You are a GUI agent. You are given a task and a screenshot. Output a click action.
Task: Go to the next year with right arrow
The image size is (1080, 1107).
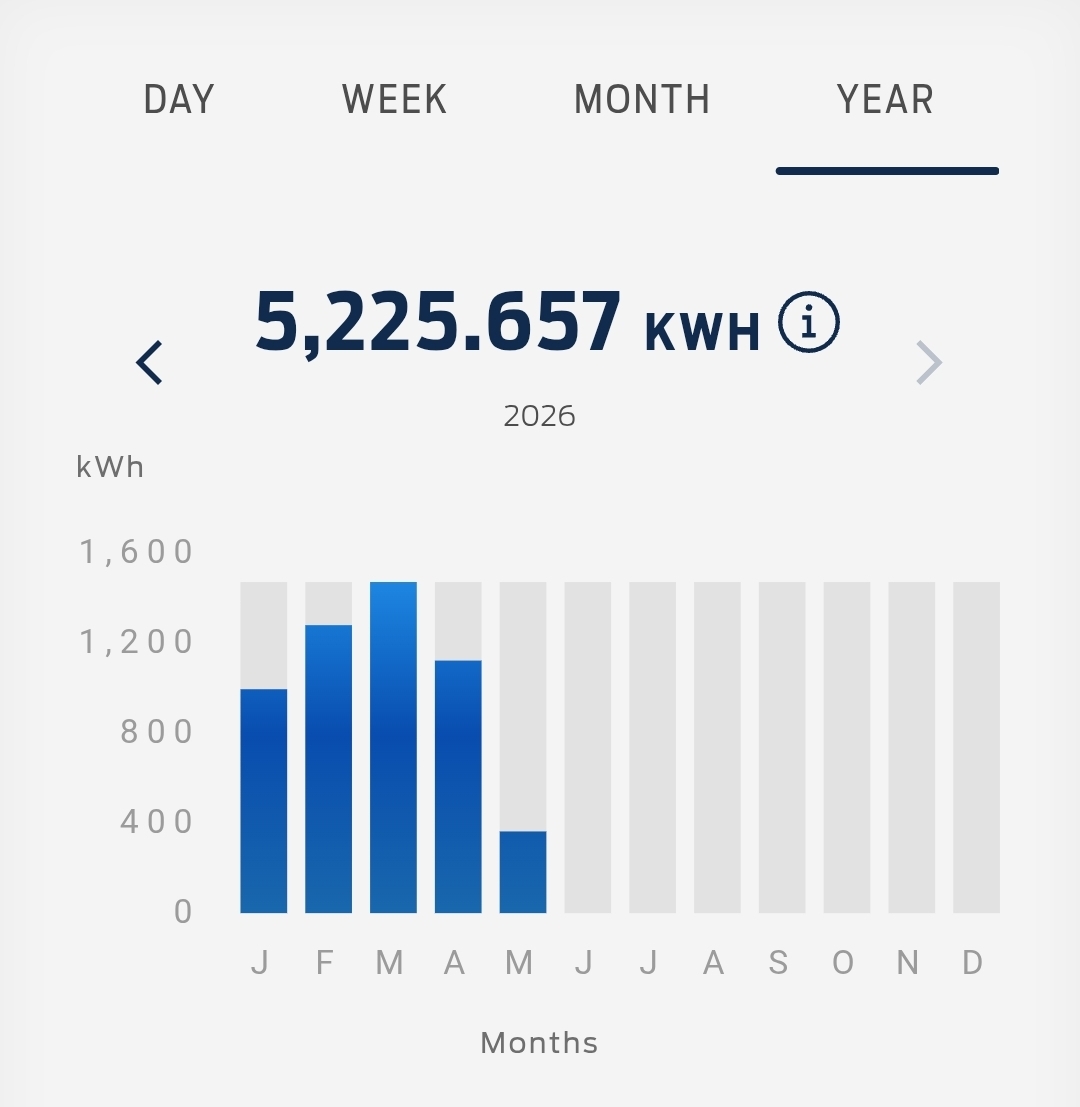929,363
